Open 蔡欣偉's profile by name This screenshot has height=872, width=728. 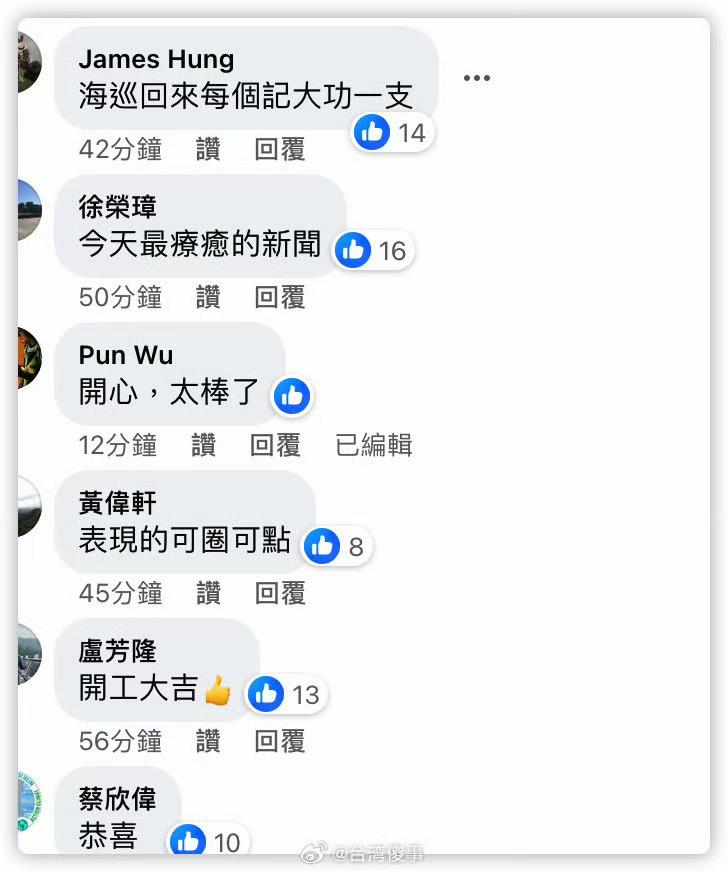117,799
